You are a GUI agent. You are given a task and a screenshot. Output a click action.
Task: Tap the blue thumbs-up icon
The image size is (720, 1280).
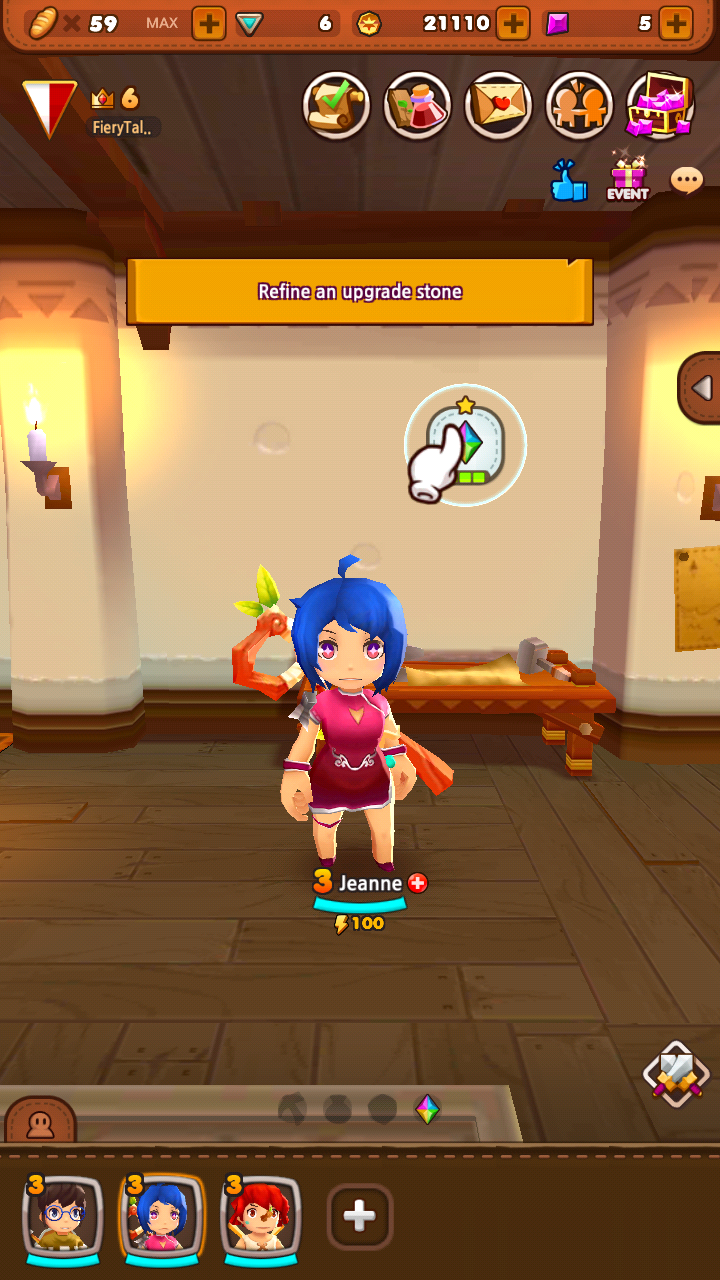pos(569,181)
